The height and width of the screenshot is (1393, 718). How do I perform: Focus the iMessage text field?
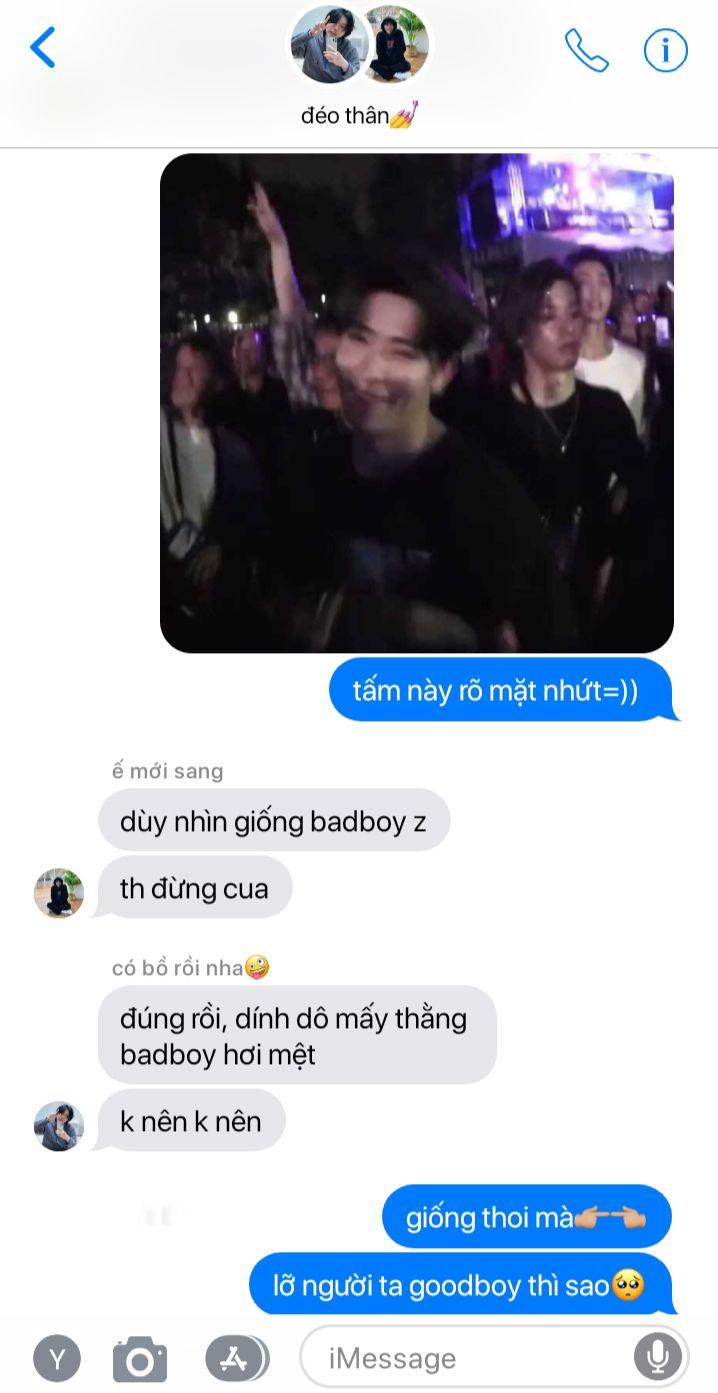[470, 1358]
